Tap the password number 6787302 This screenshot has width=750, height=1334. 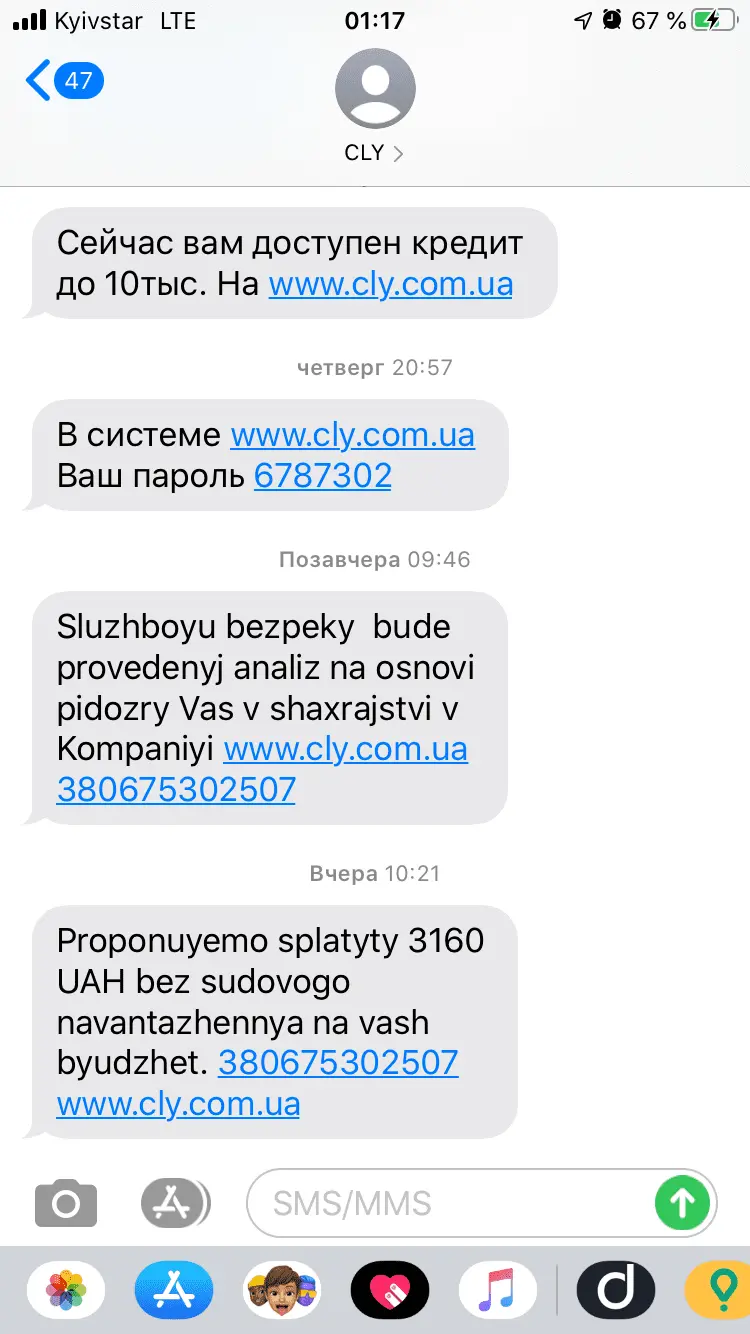[x=322, y=475]
